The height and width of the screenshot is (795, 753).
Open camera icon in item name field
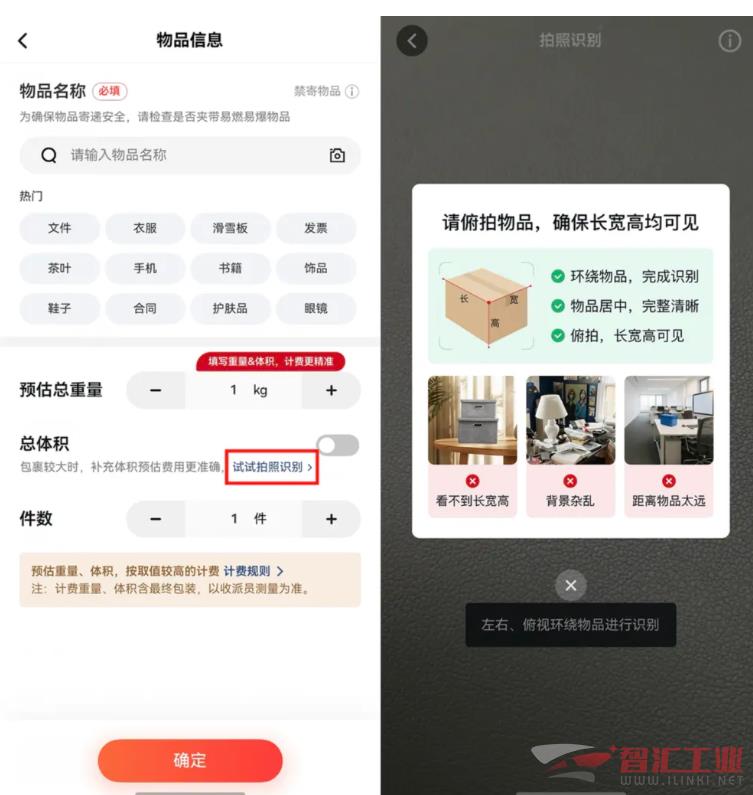pos(337,155)
